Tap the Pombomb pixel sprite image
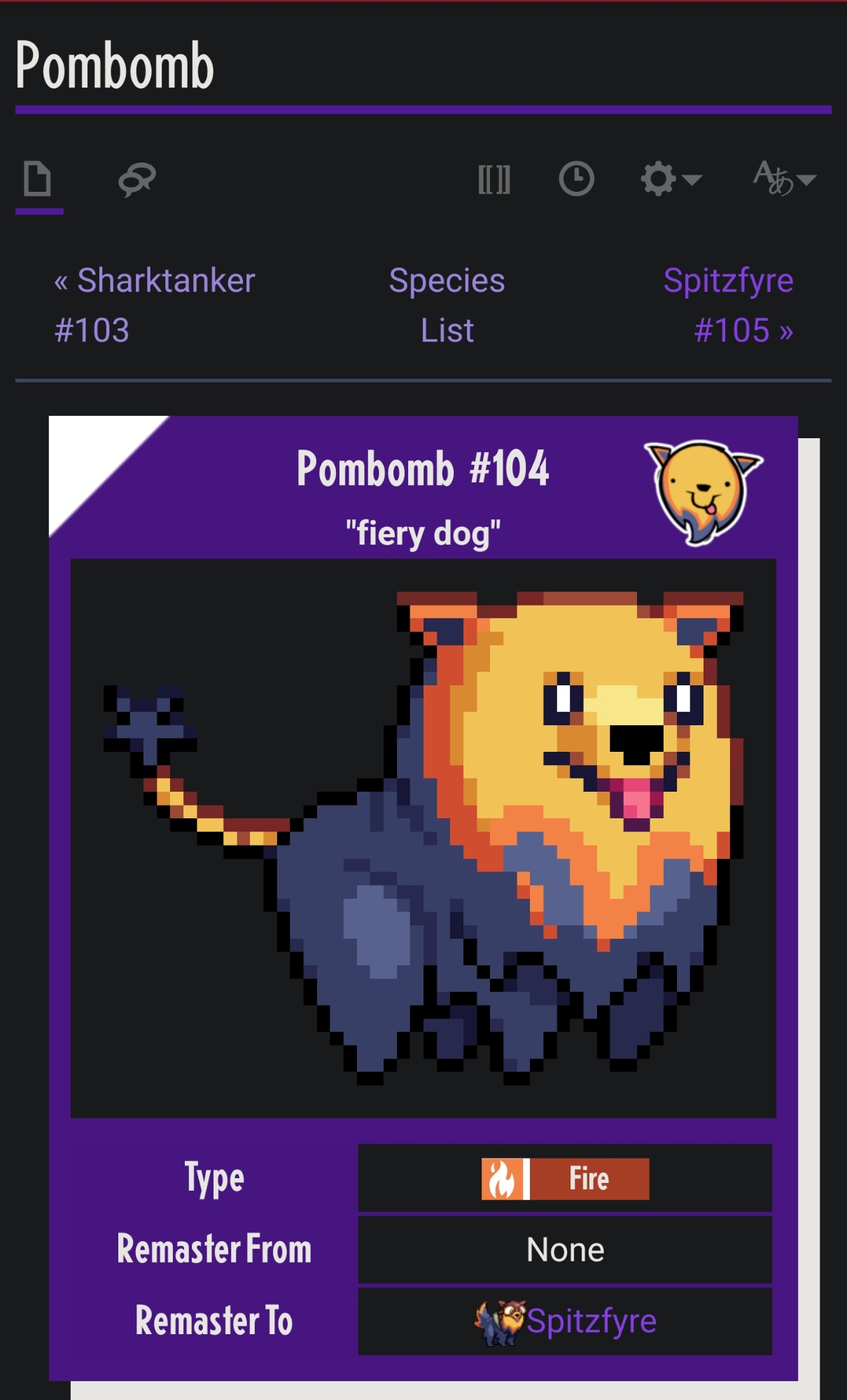847x1400 pixels. [x=423, y=837]
